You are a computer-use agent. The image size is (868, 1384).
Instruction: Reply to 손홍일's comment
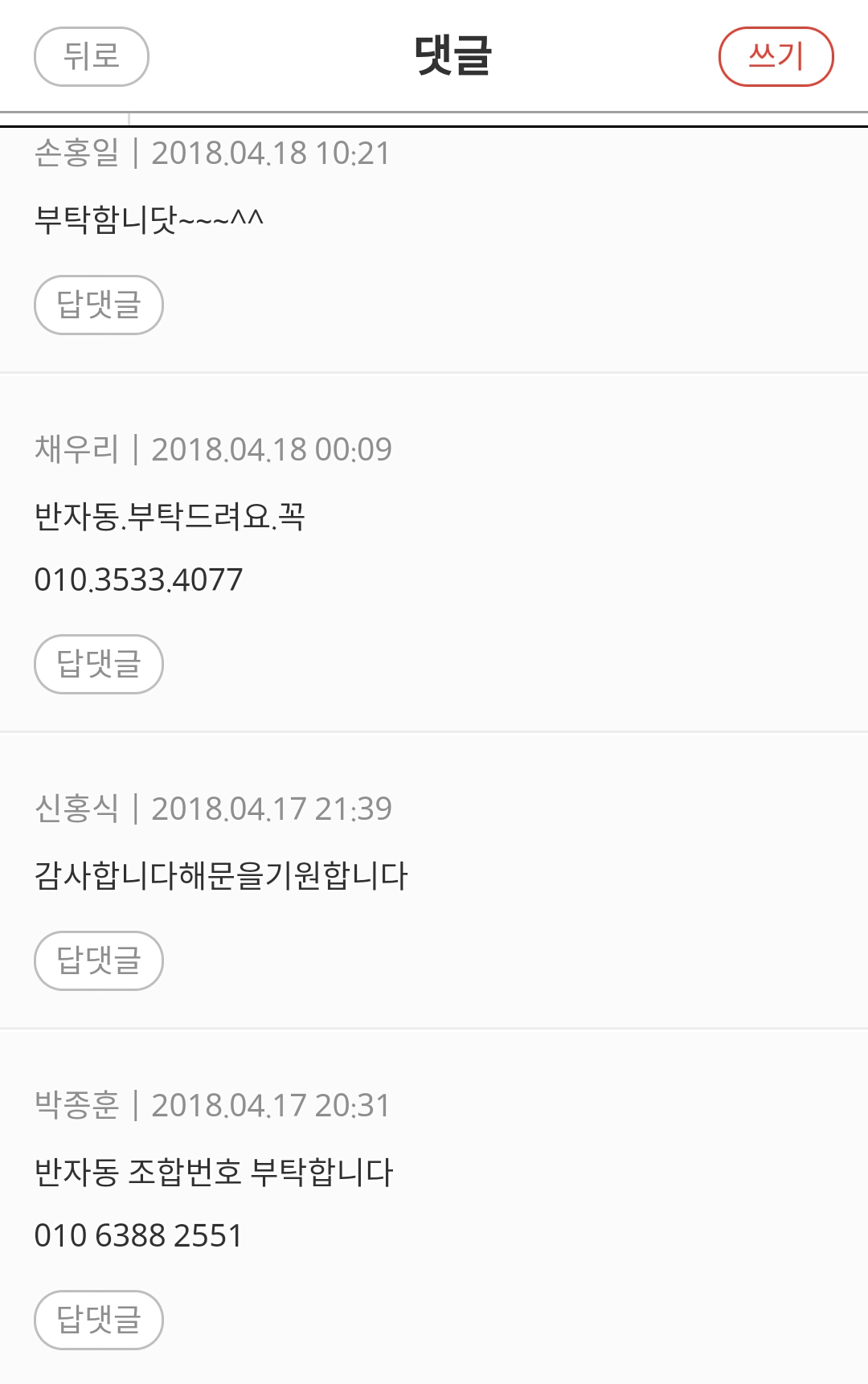pos(99,305)
